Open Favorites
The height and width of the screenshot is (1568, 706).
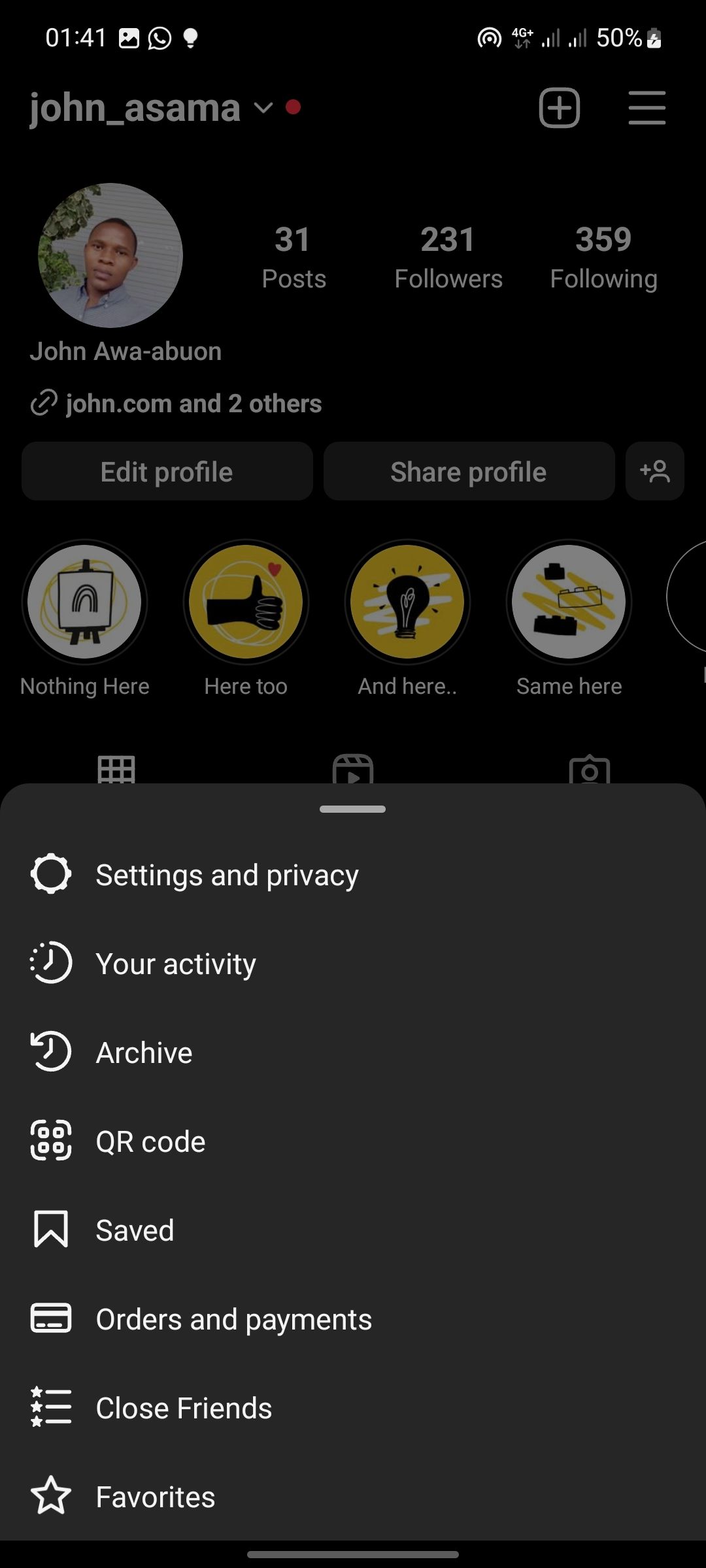coord(155,1497)
